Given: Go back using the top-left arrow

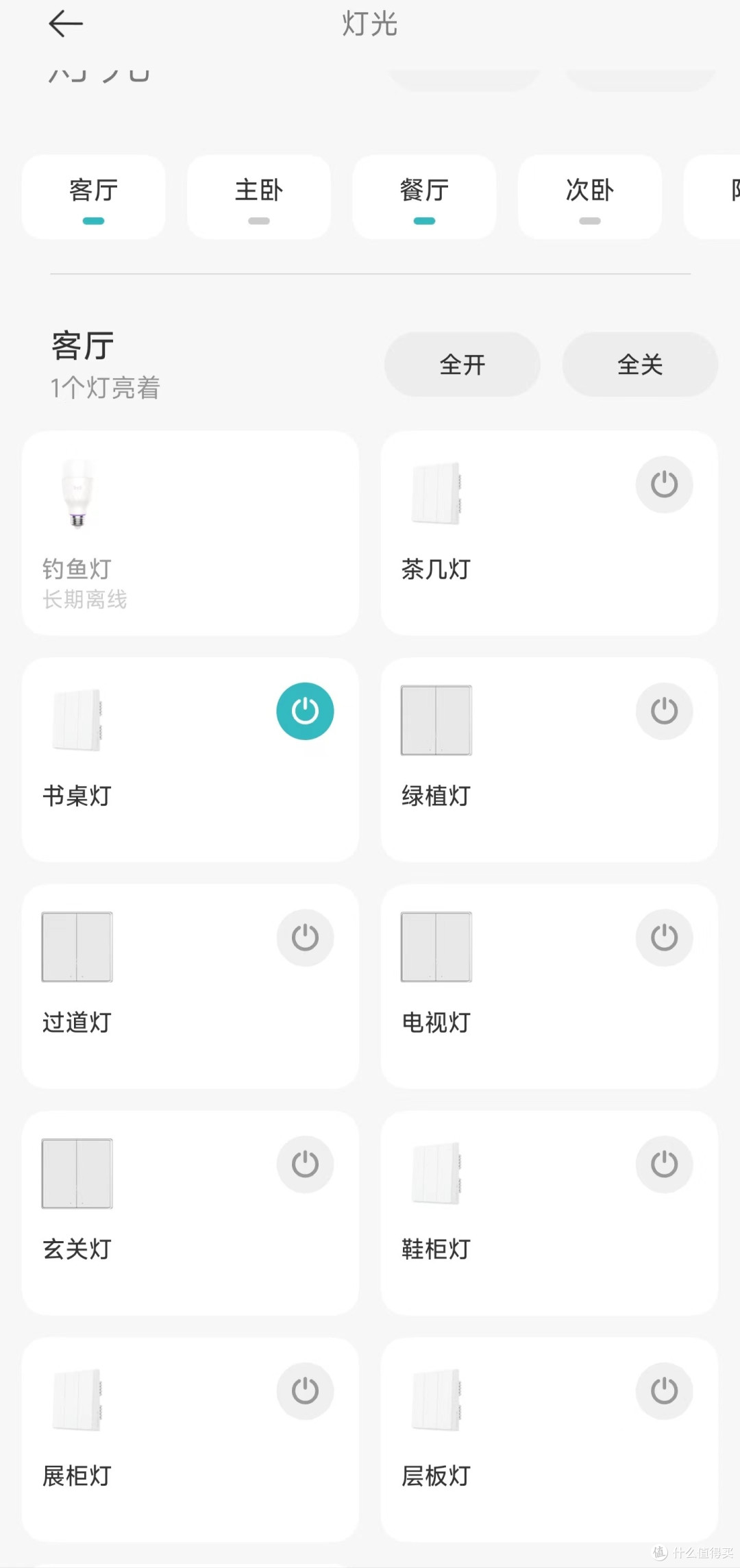Looking at the screenshot, I should pyautogui.click(x=66, y=24).
